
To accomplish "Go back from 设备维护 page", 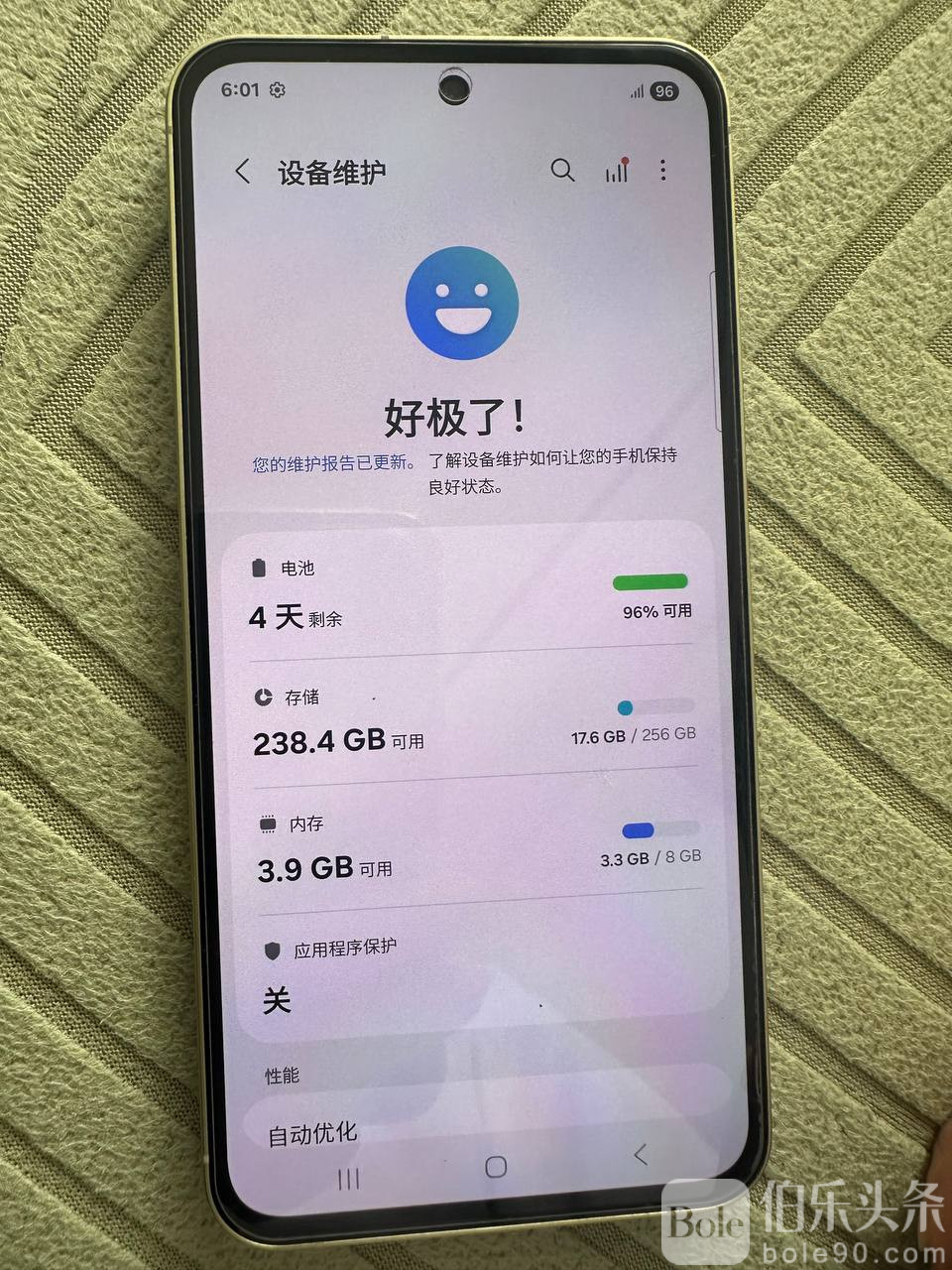I will point(243,172).
